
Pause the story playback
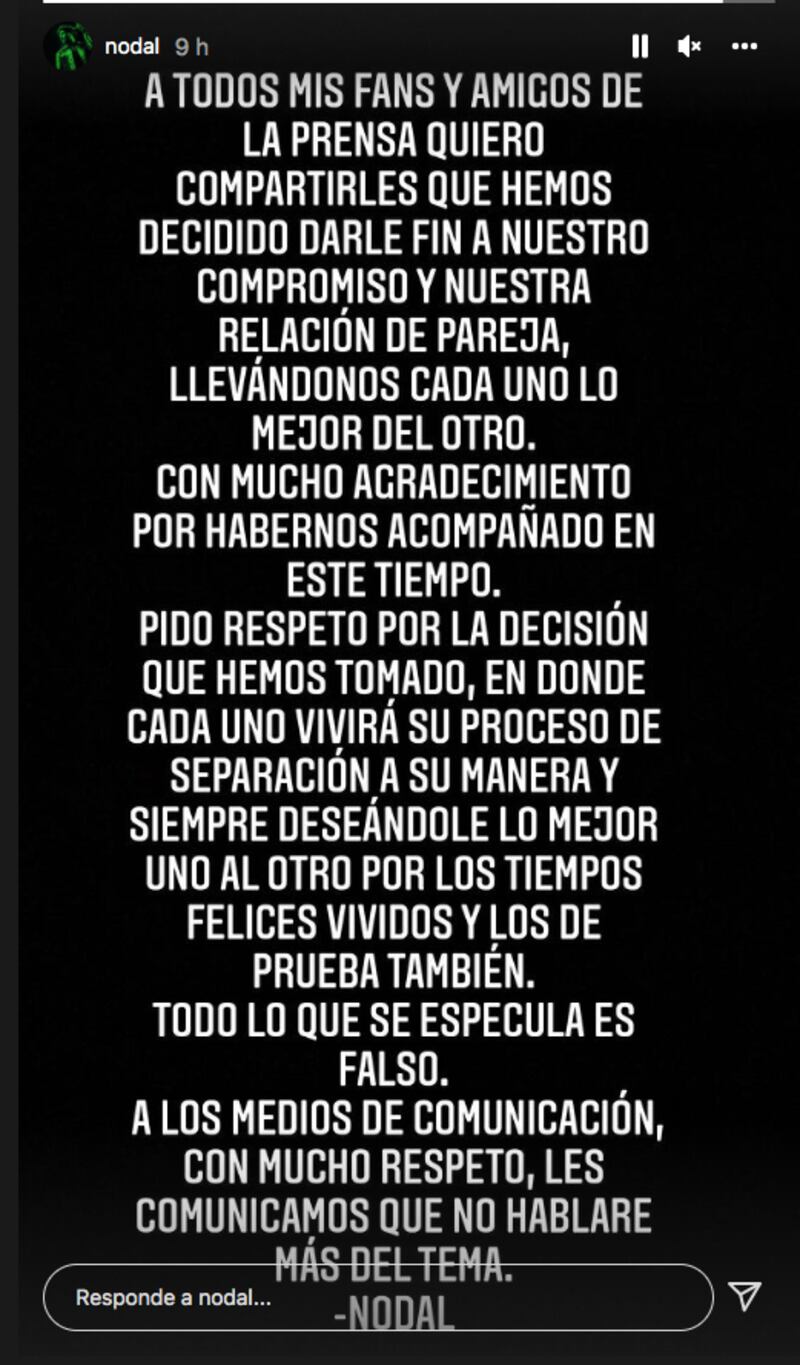tap(640, 46)
